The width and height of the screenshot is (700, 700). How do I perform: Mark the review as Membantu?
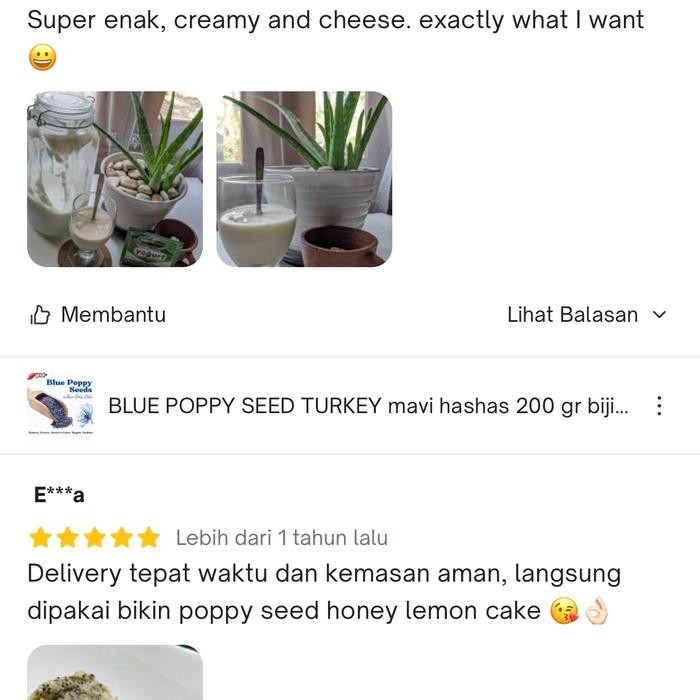pyautogui.click(x=98, y=315)
